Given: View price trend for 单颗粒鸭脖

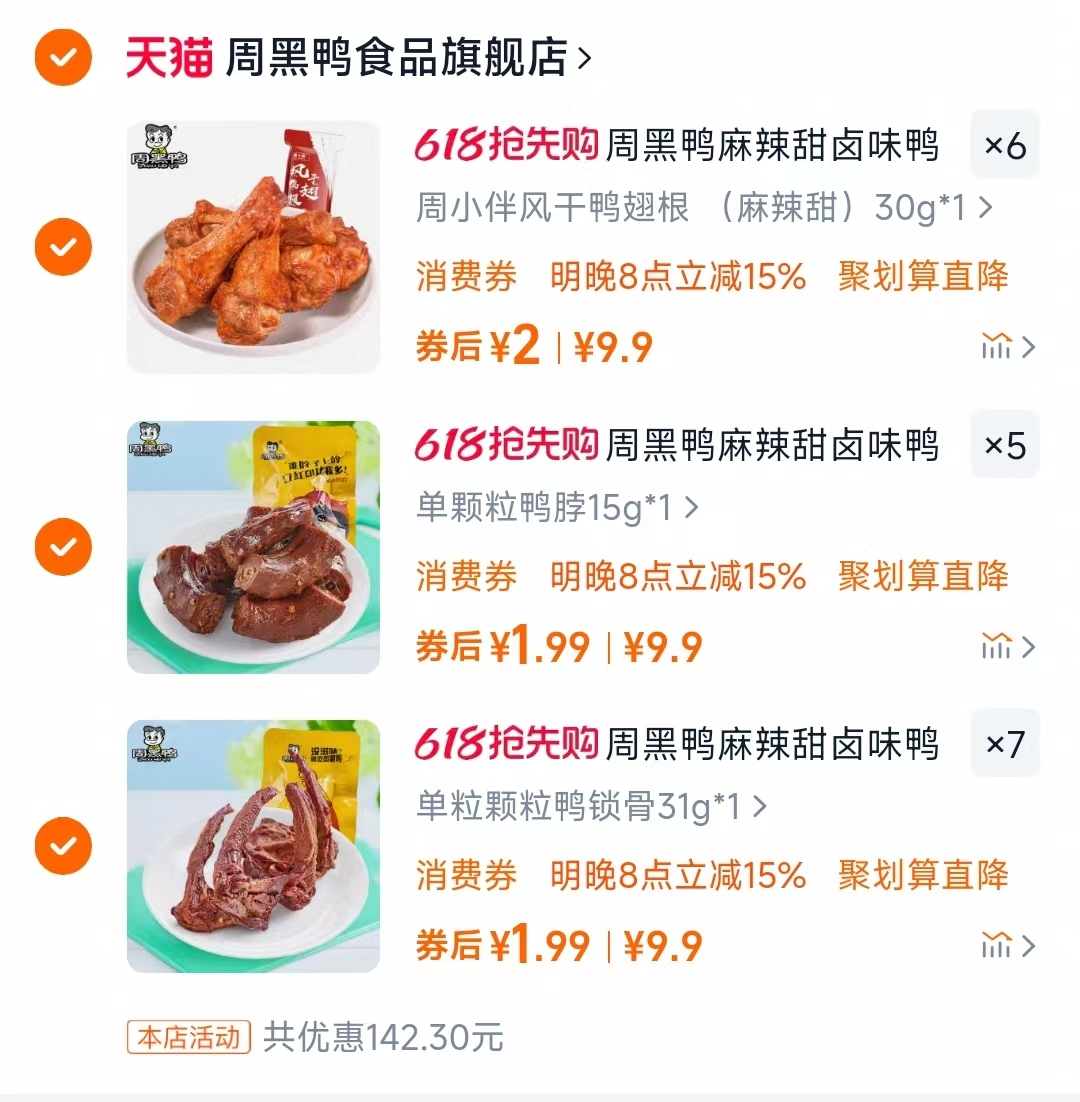Looking at the screenshot, I should tap(1007, 647).
